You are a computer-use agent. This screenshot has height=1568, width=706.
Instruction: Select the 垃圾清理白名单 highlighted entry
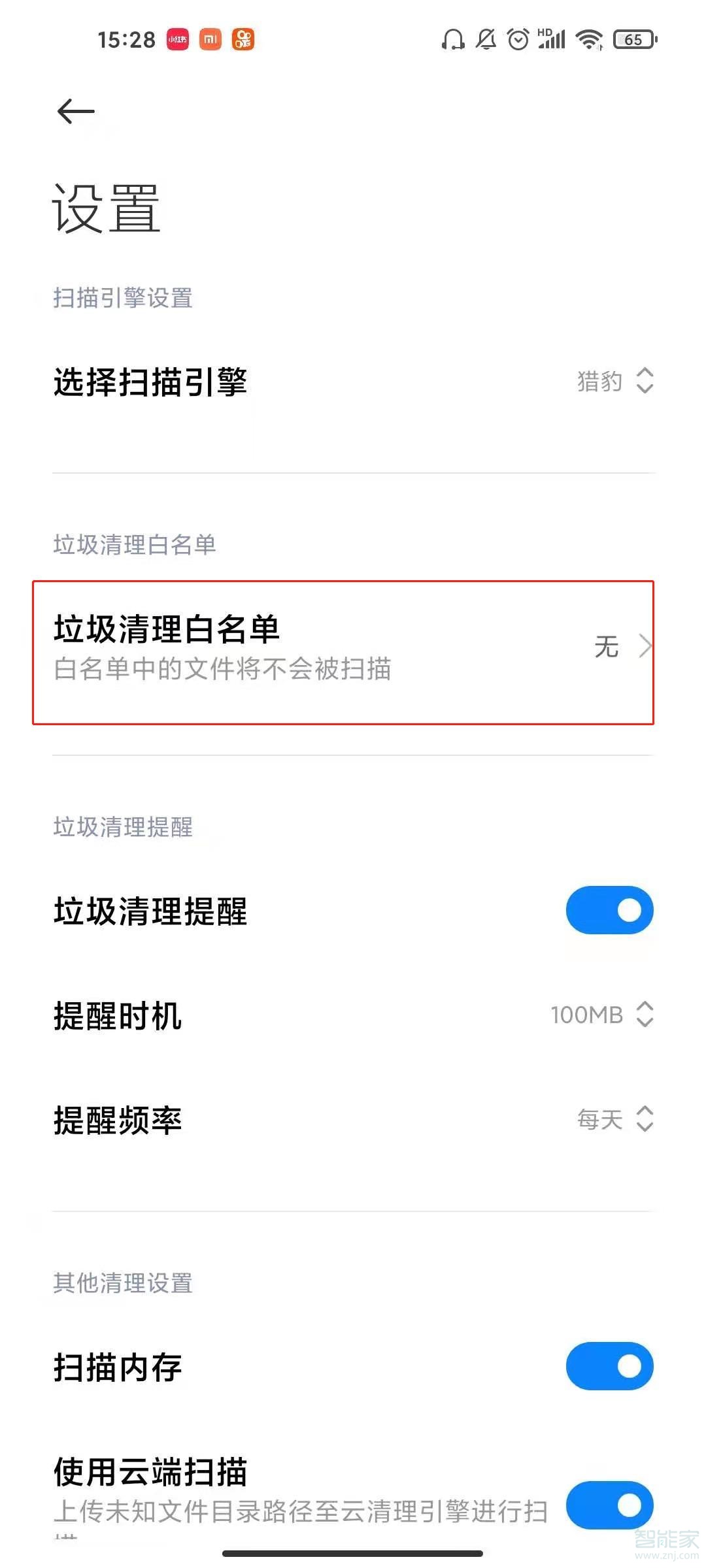click(261, 647)
